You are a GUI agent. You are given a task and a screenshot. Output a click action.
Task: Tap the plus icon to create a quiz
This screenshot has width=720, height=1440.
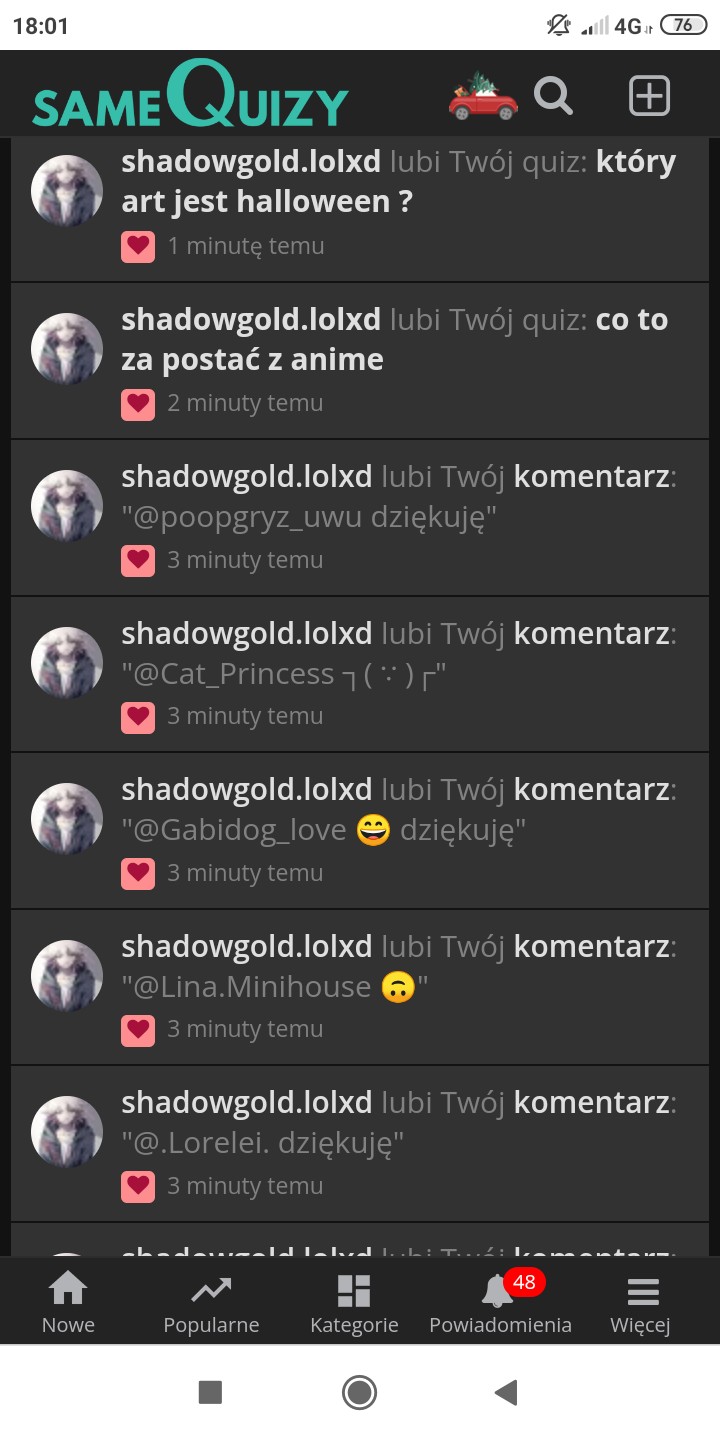tap(649, 96)
